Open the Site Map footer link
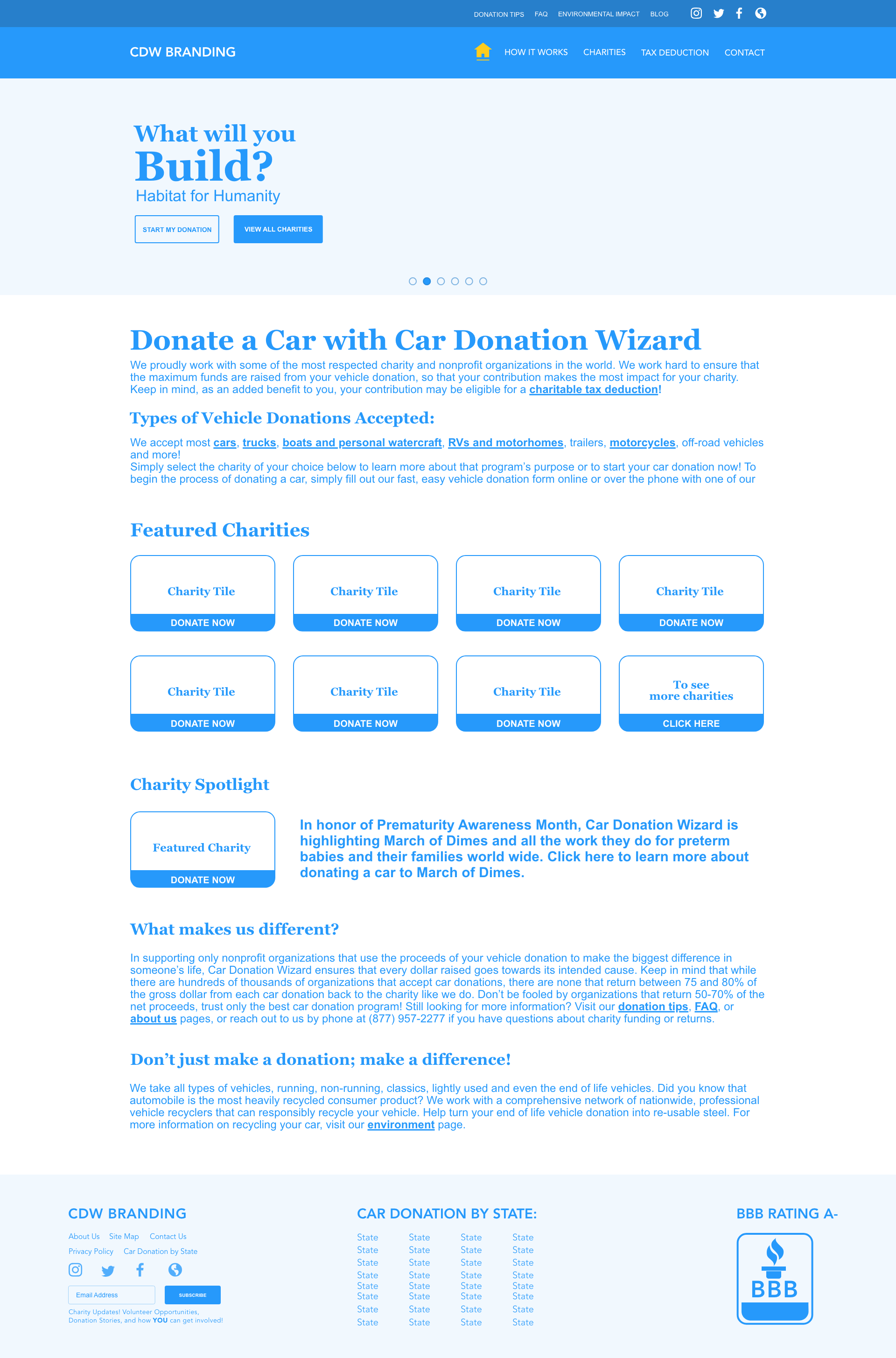 [x=124, y=1236]
